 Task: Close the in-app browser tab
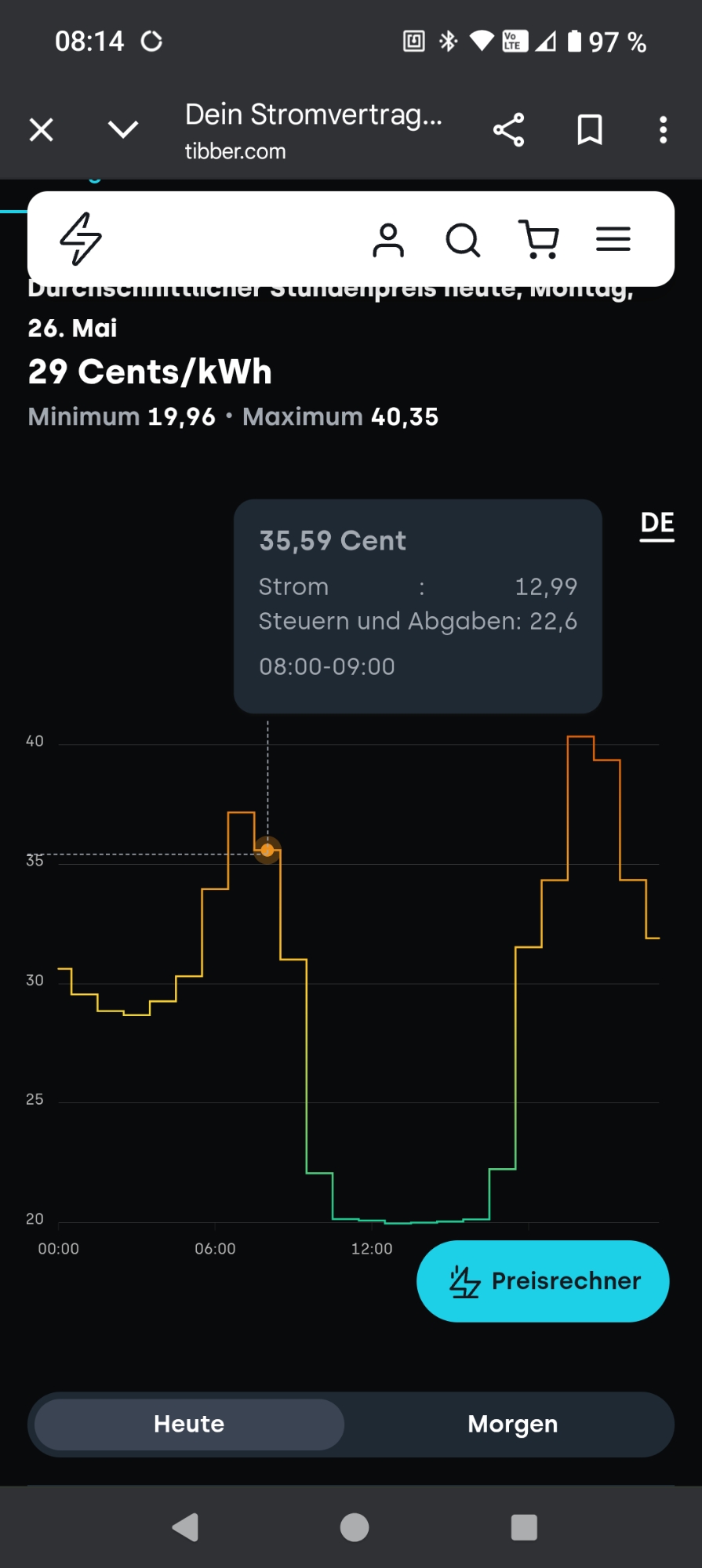coord(41,129)
